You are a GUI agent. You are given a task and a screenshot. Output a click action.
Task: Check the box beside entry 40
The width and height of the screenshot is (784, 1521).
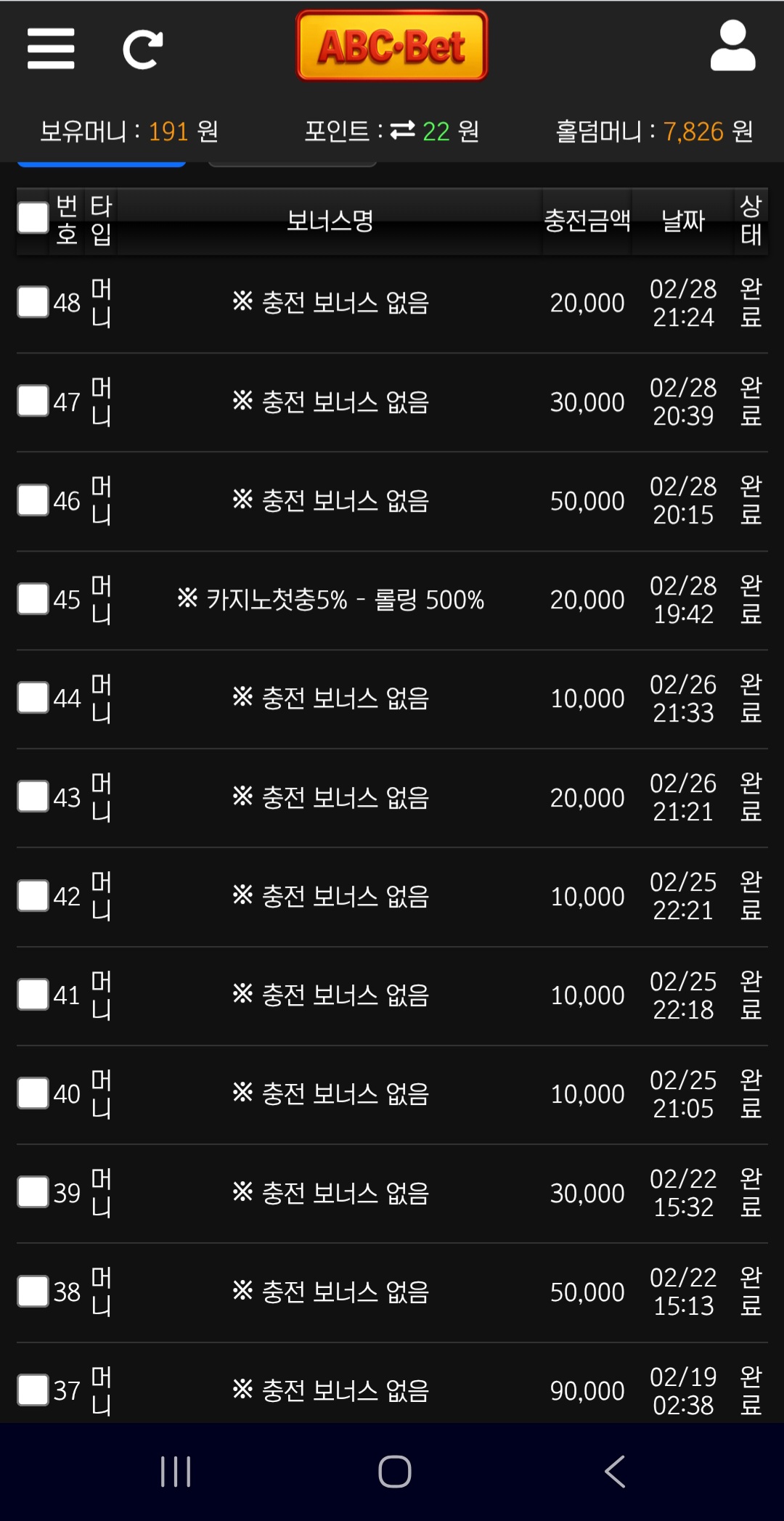click(x=33, y=1093)
